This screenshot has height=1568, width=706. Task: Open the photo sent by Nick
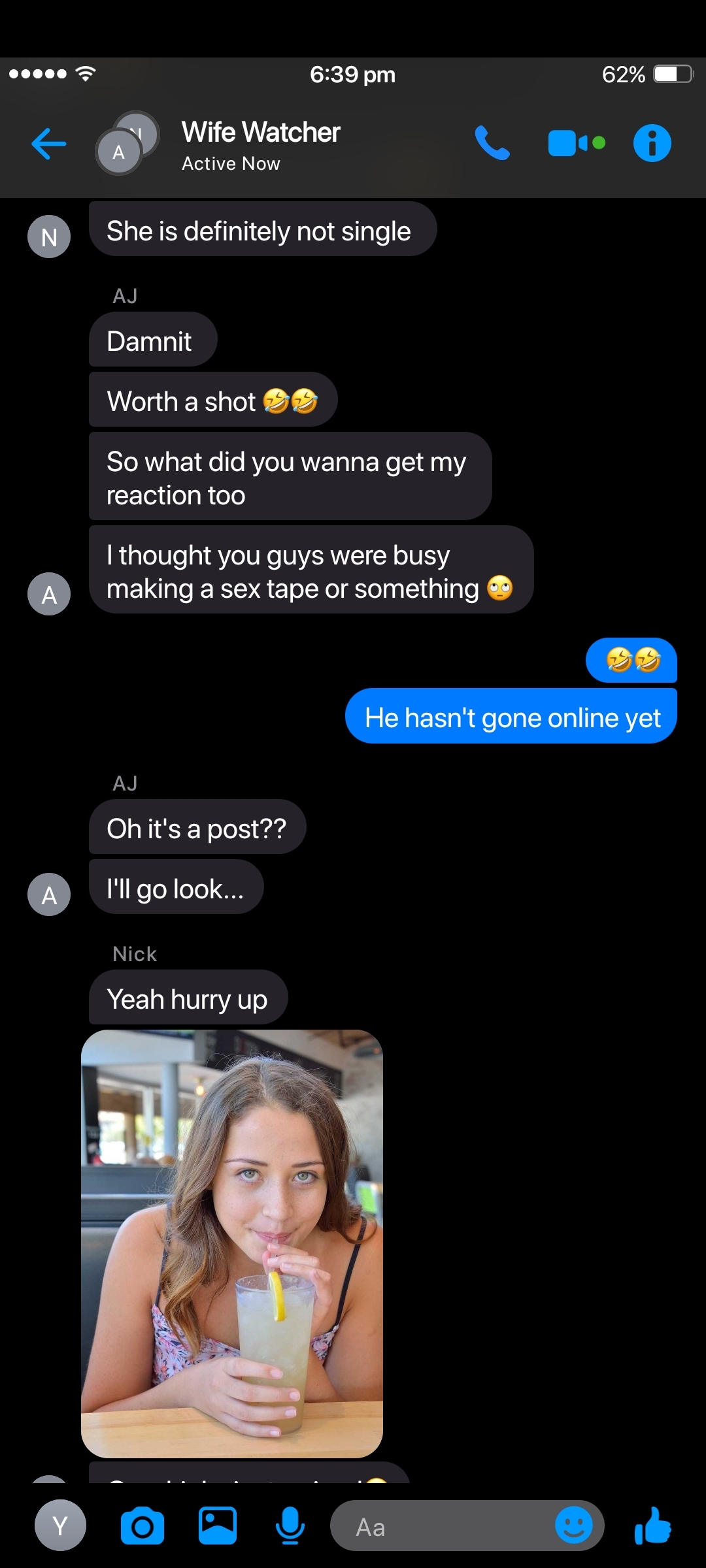coord(232,1244)
